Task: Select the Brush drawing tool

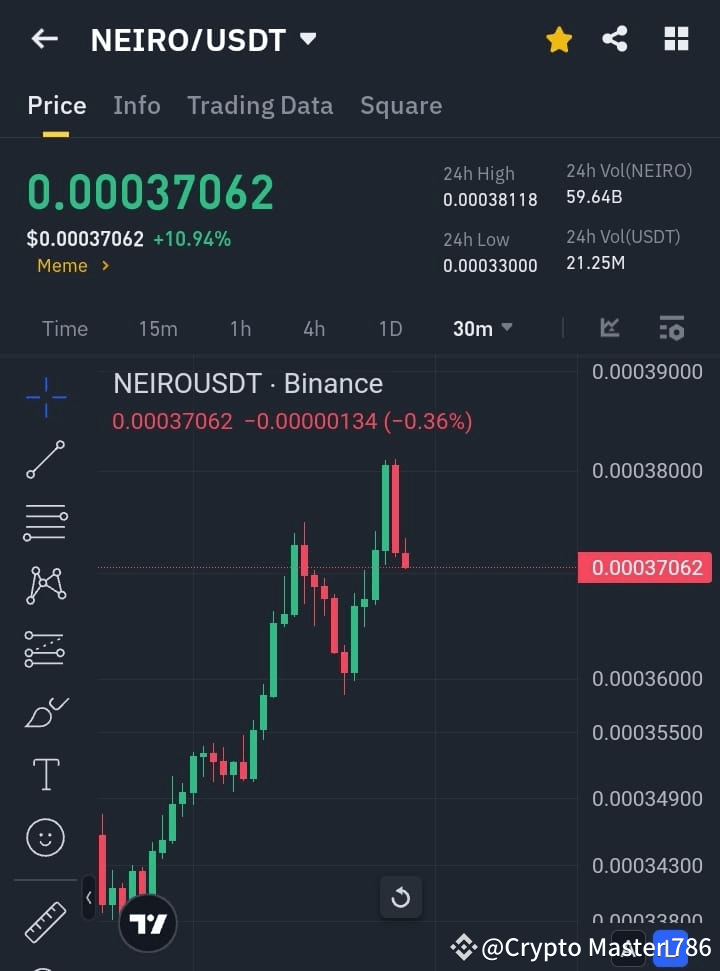Action: pyautogui.click(x=45, y=711)
